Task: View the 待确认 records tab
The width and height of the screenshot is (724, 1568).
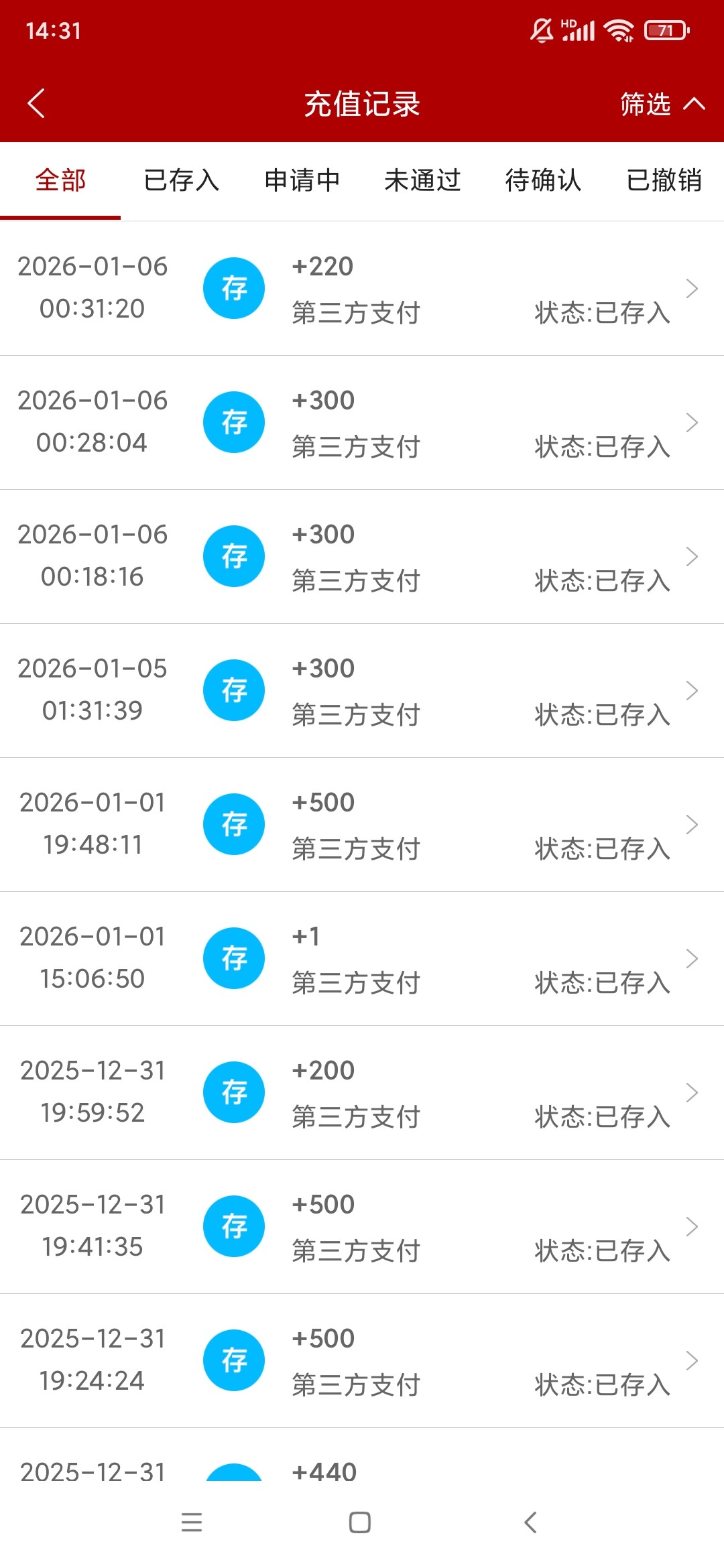Action: click(543, 180)
